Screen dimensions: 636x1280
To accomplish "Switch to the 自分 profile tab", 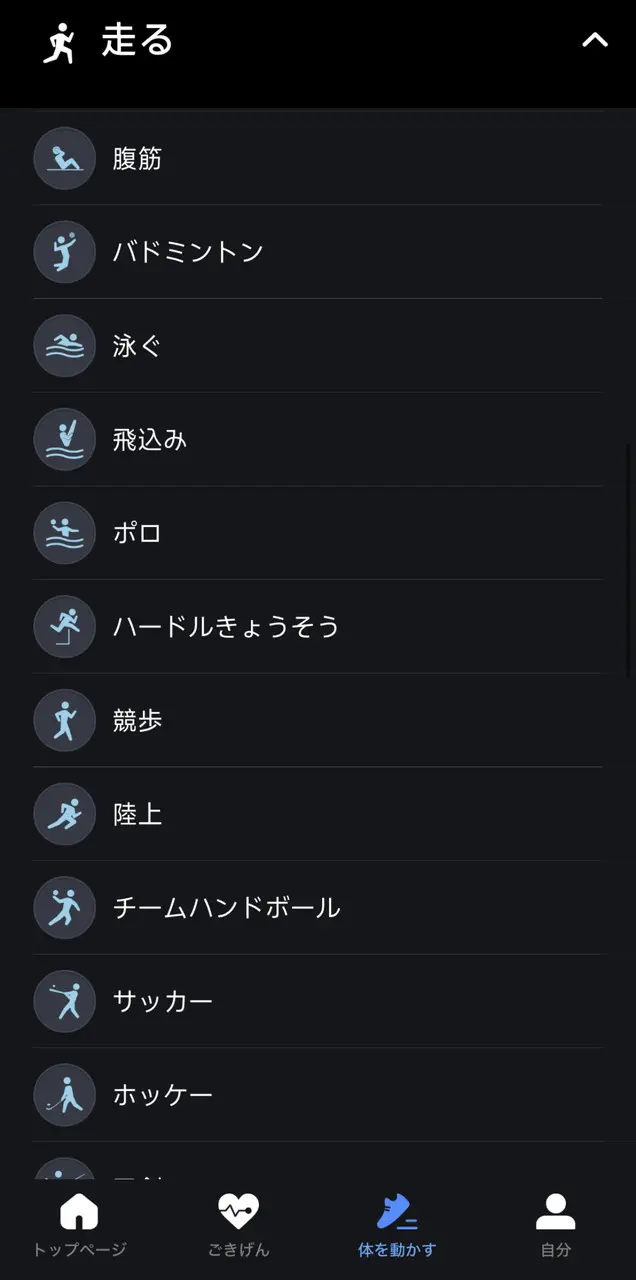I will point(556,1224).
